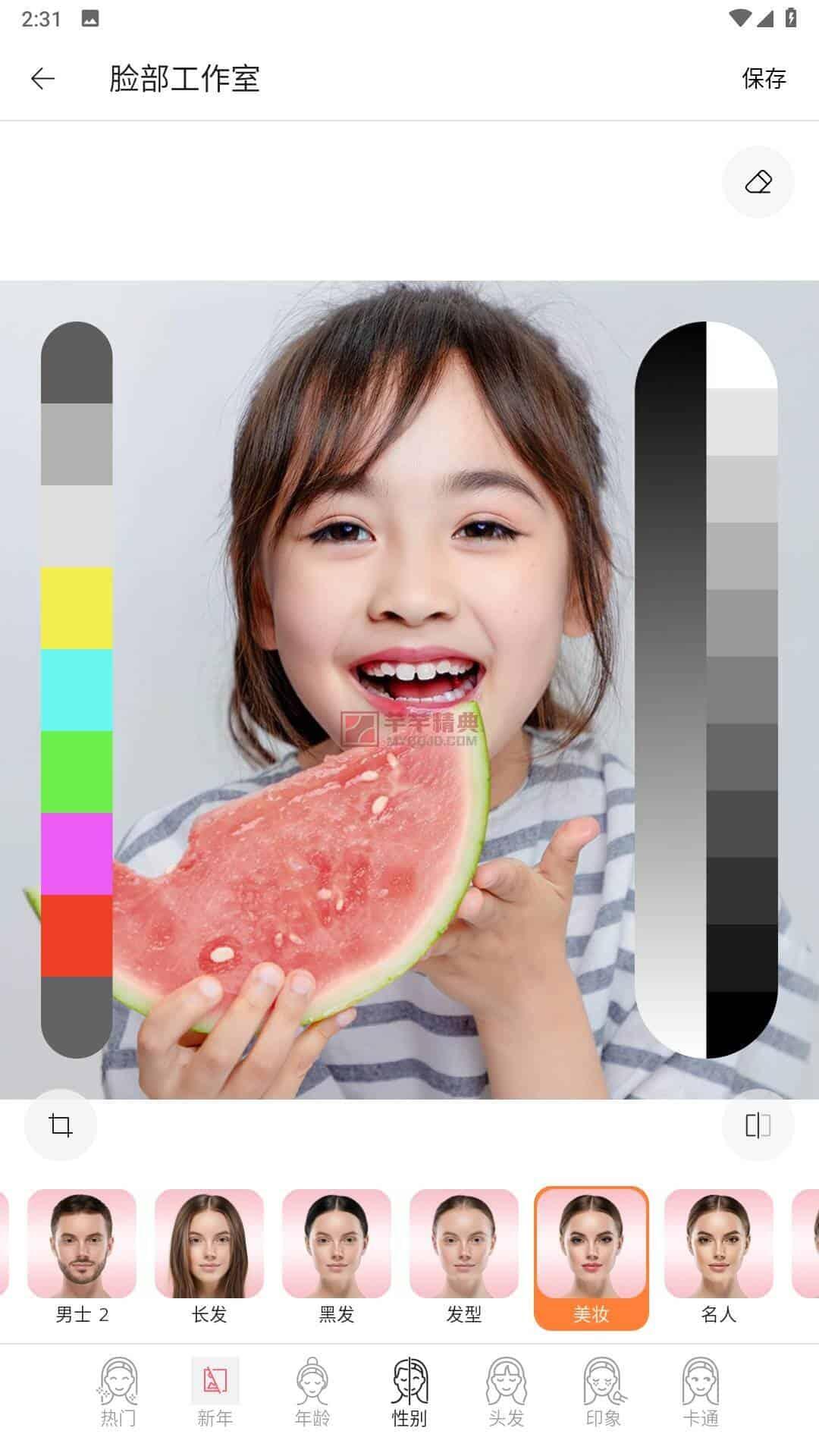Image resolution: width=819 pixels, height=1456 pixels.
Task: Pick the magenta color swatch
Action: coord(77,854)
